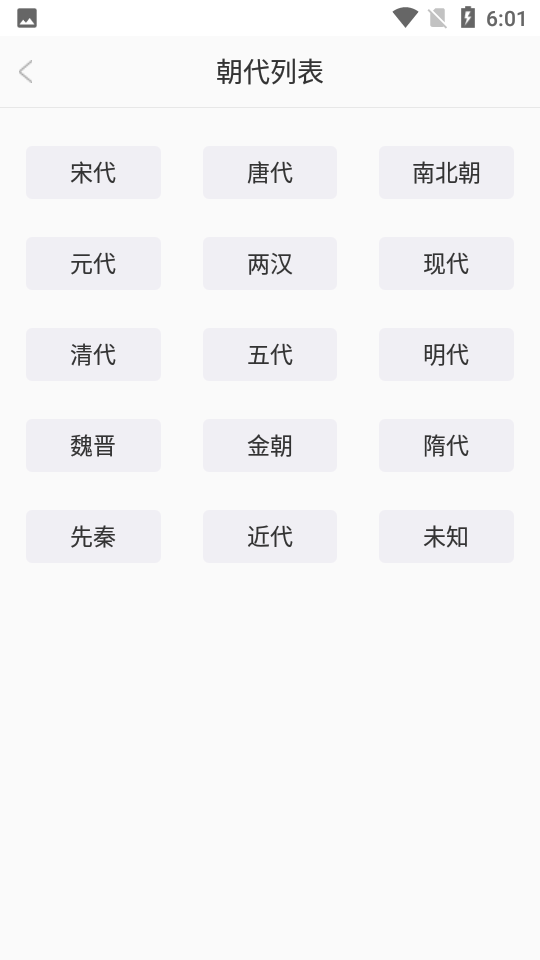Select 两汉 dynasty
This screenshot has height=960, width=540.
[270, 263]
